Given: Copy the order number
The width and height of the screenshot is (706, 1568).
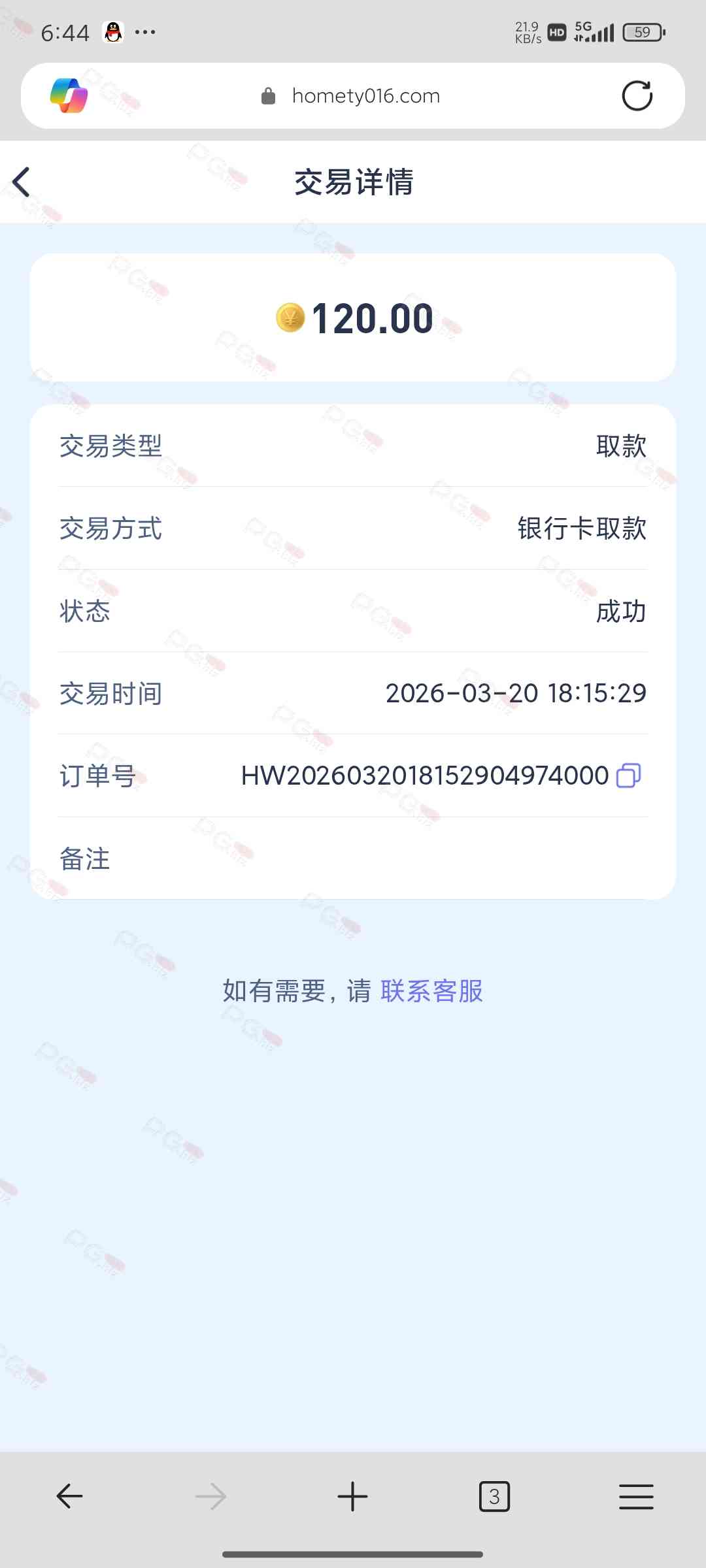Looking at the screenshot, I should 628,776.
